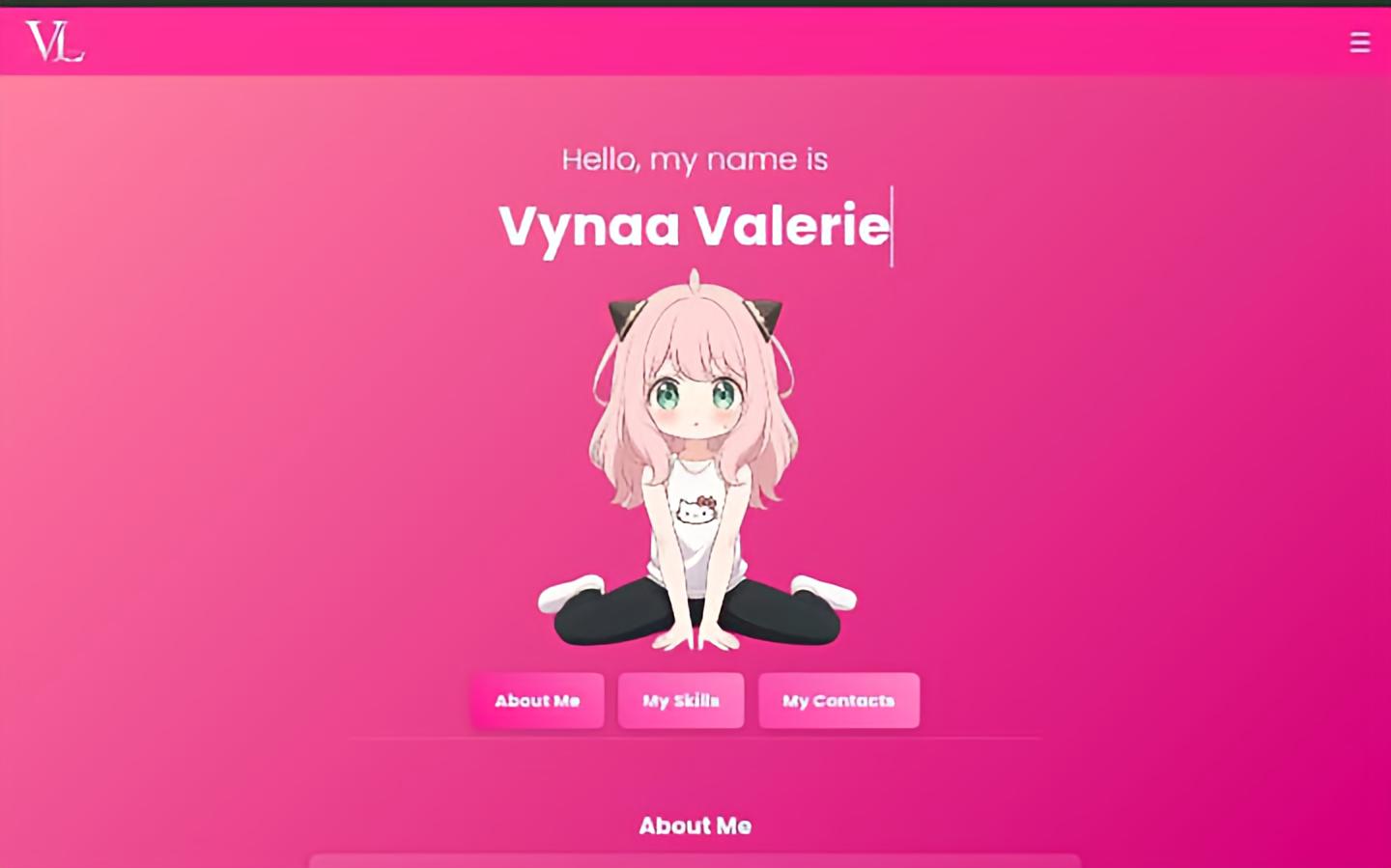Select the My Skills button

point(681,701)
